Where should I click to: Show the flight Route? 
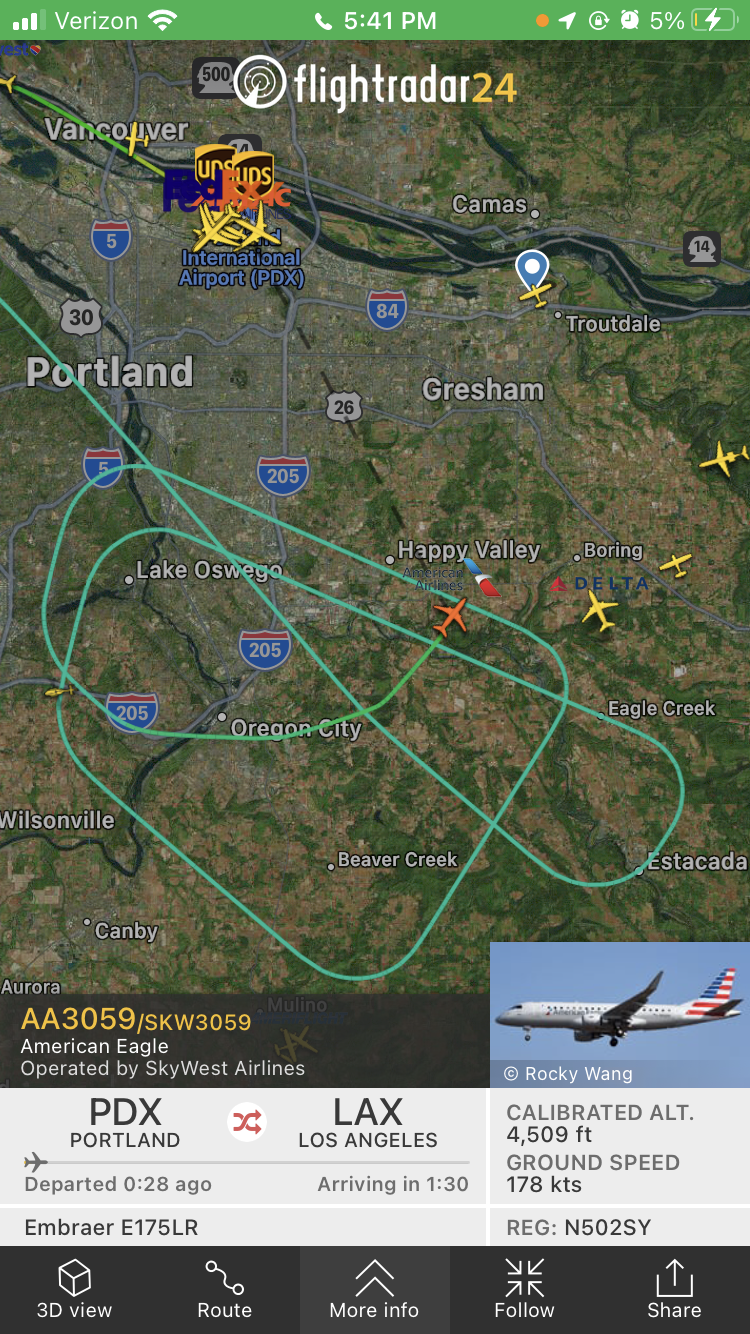[x=225, y=1289]
